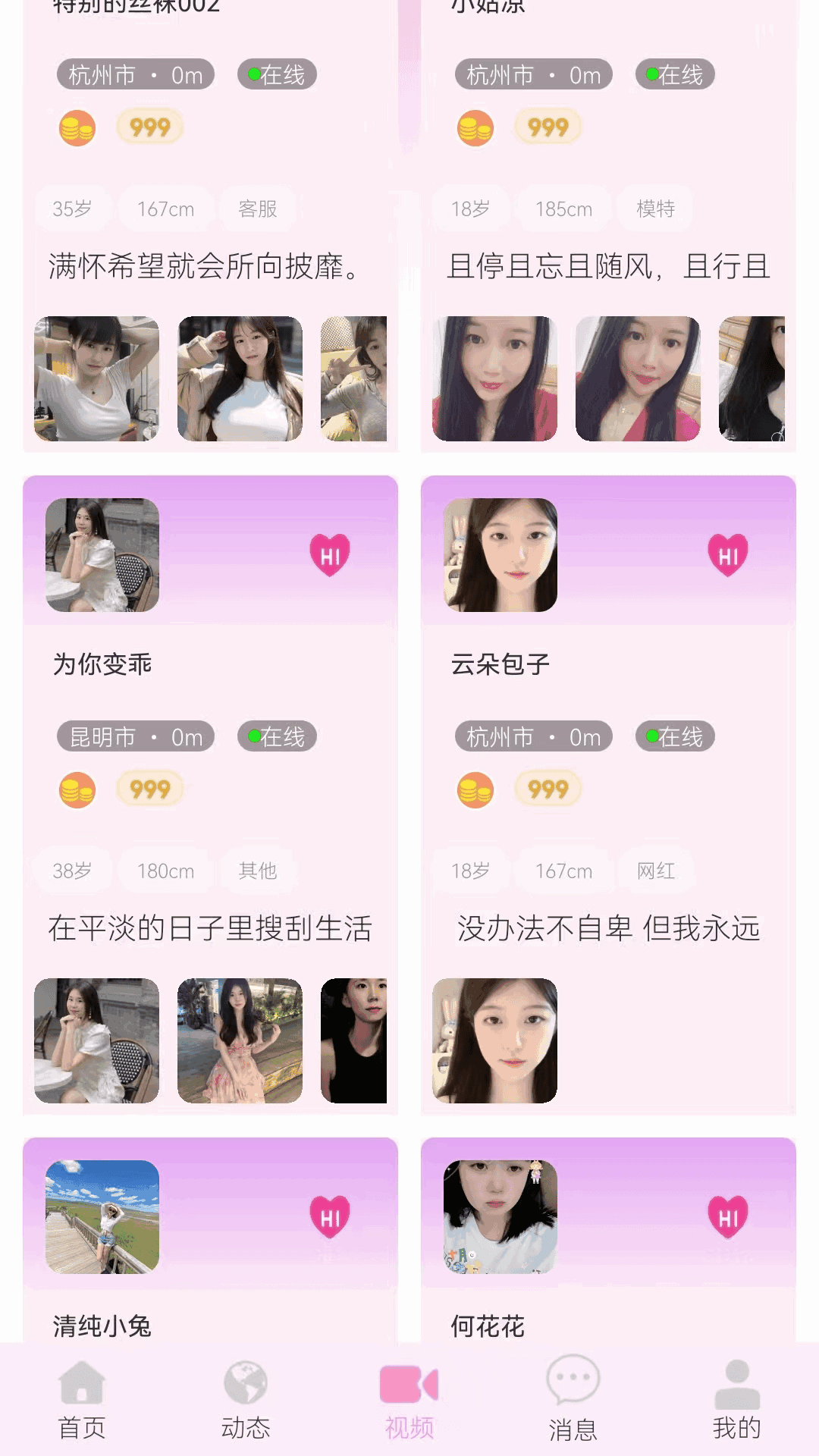Send HI to 清纯小兔
This screenshot has width=819, height=1456.
330,1217
